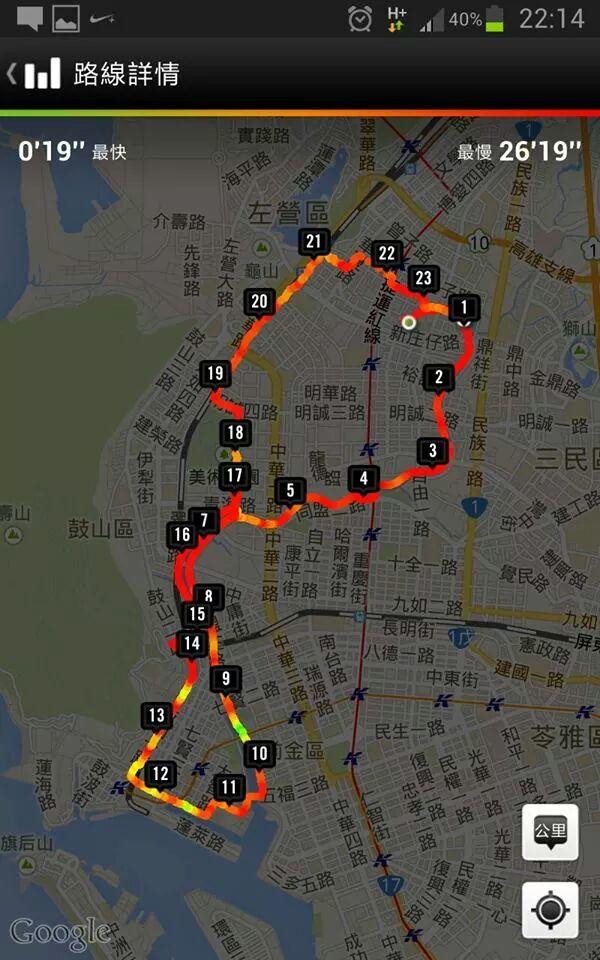Tap kilometer marker 21 on route
600x960 pixels.
click(x=315, y=242)
